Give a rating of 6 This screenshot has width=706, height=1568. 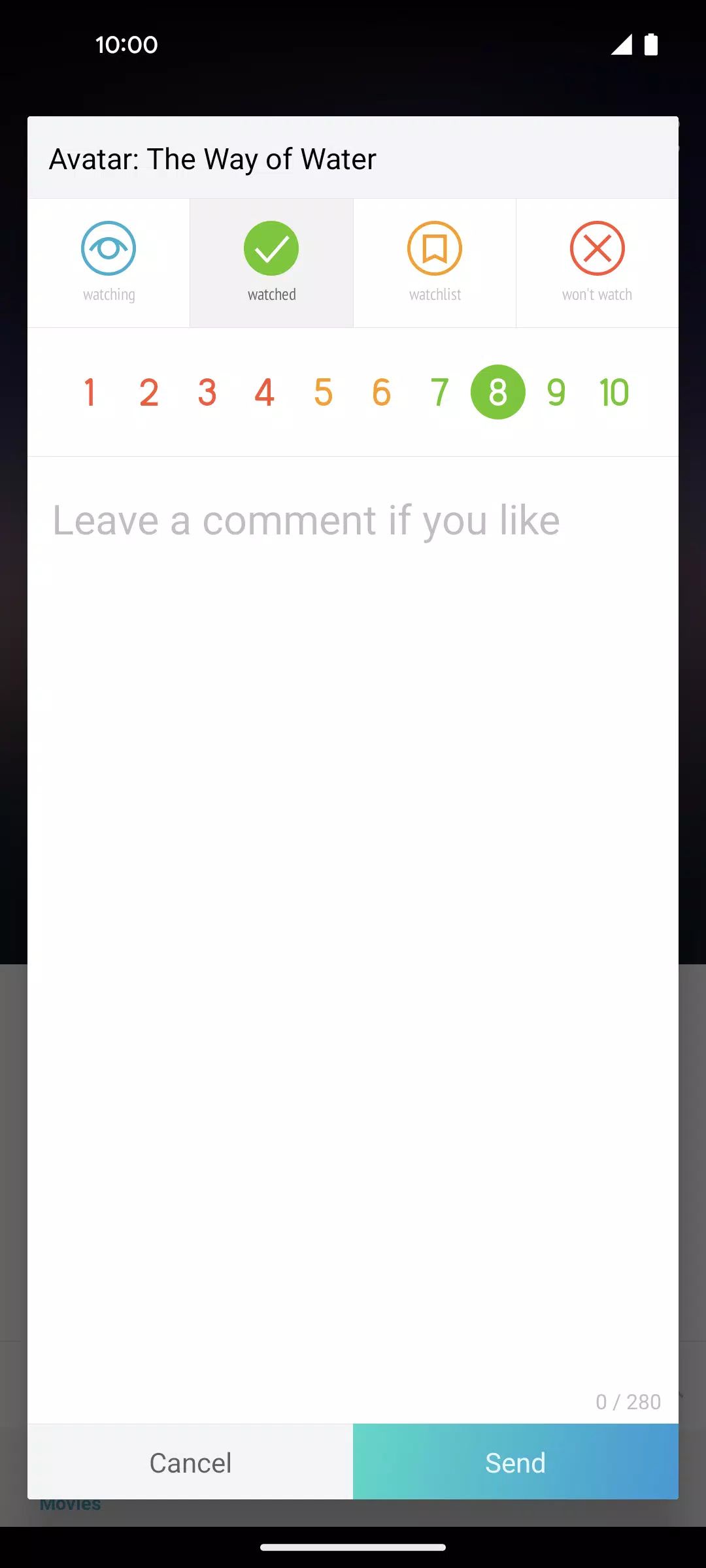point(382,392)
